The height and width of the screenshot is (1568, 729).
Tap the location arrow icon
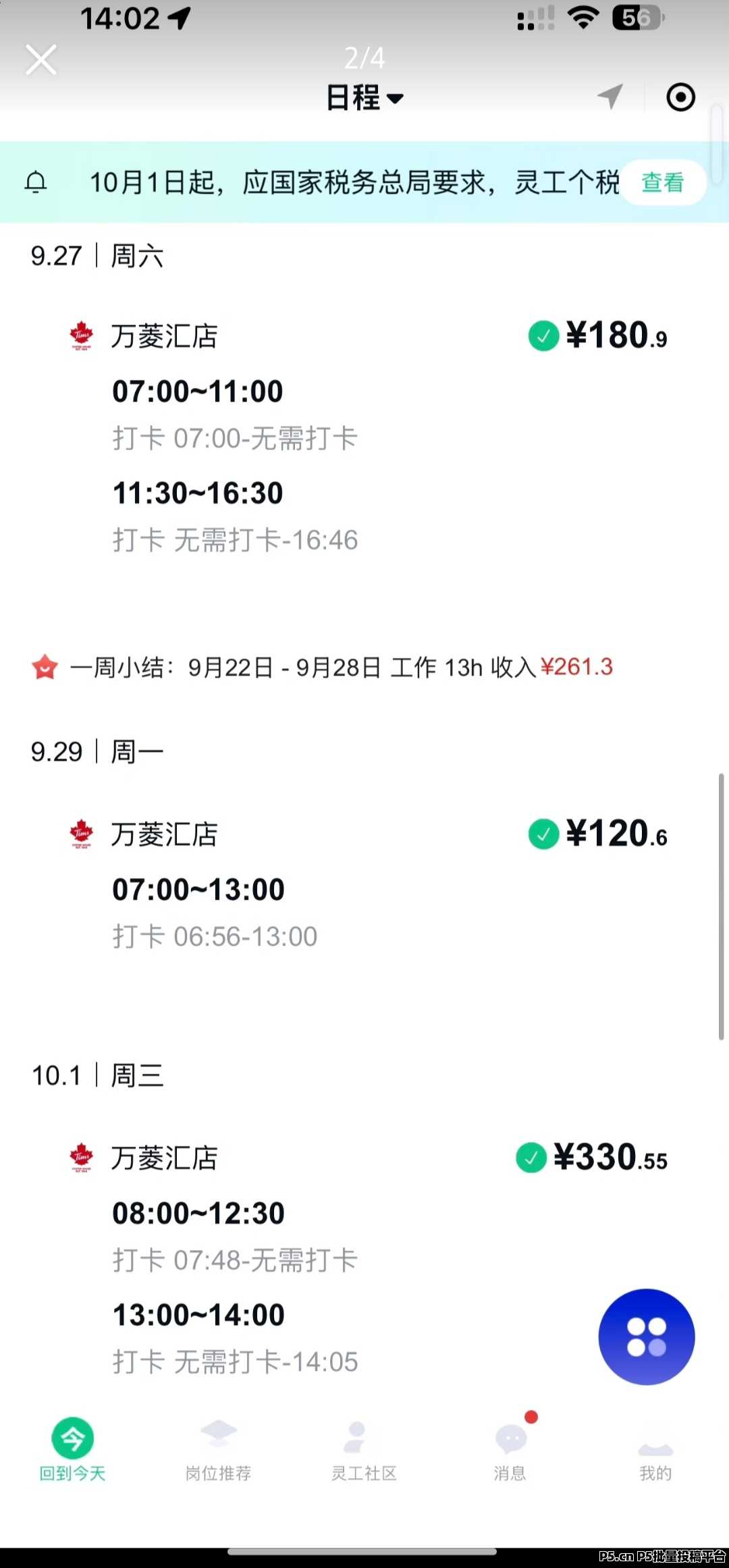(x=610, y=97)
